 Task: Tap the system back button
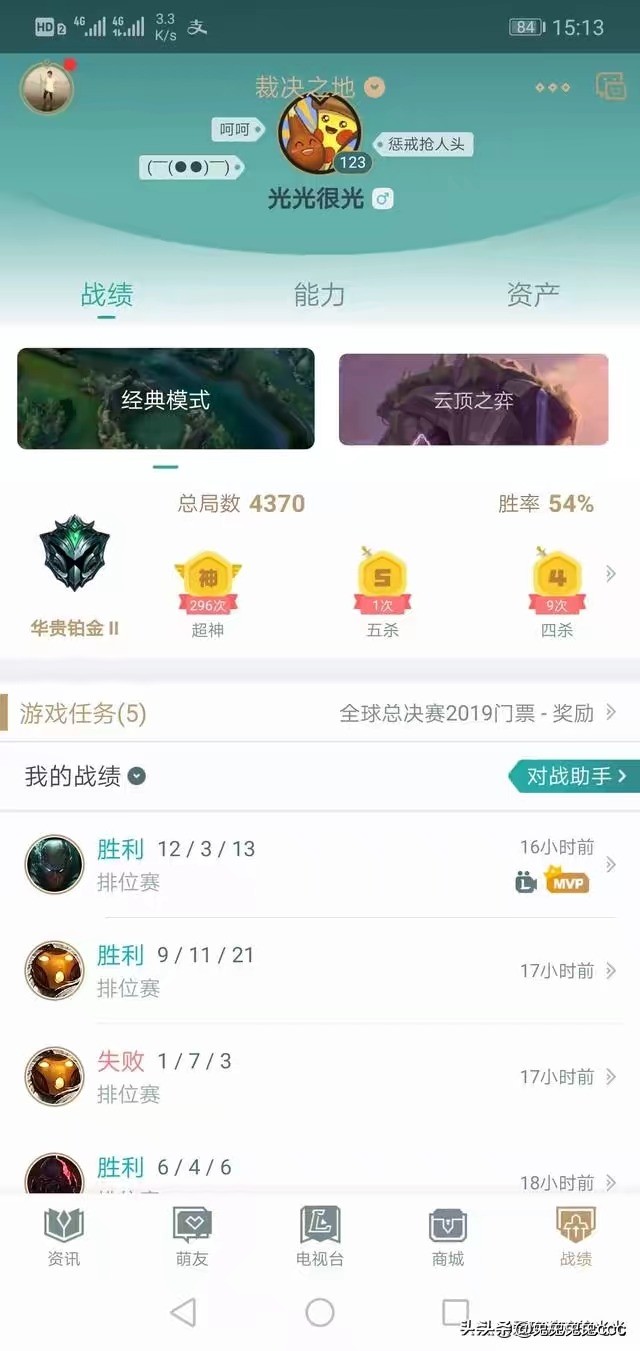coord(183,1312)
